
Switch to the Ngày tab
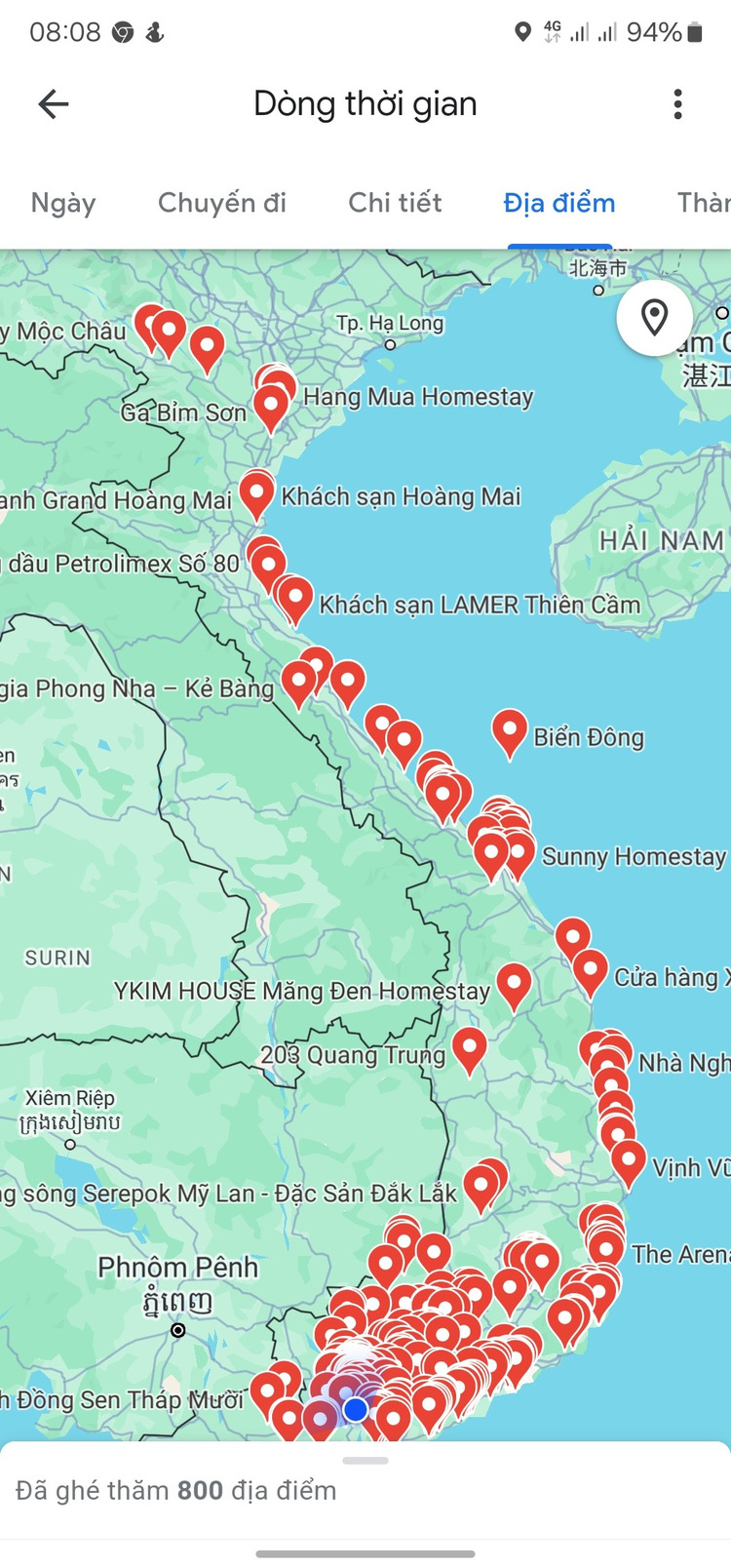(63, 203)
